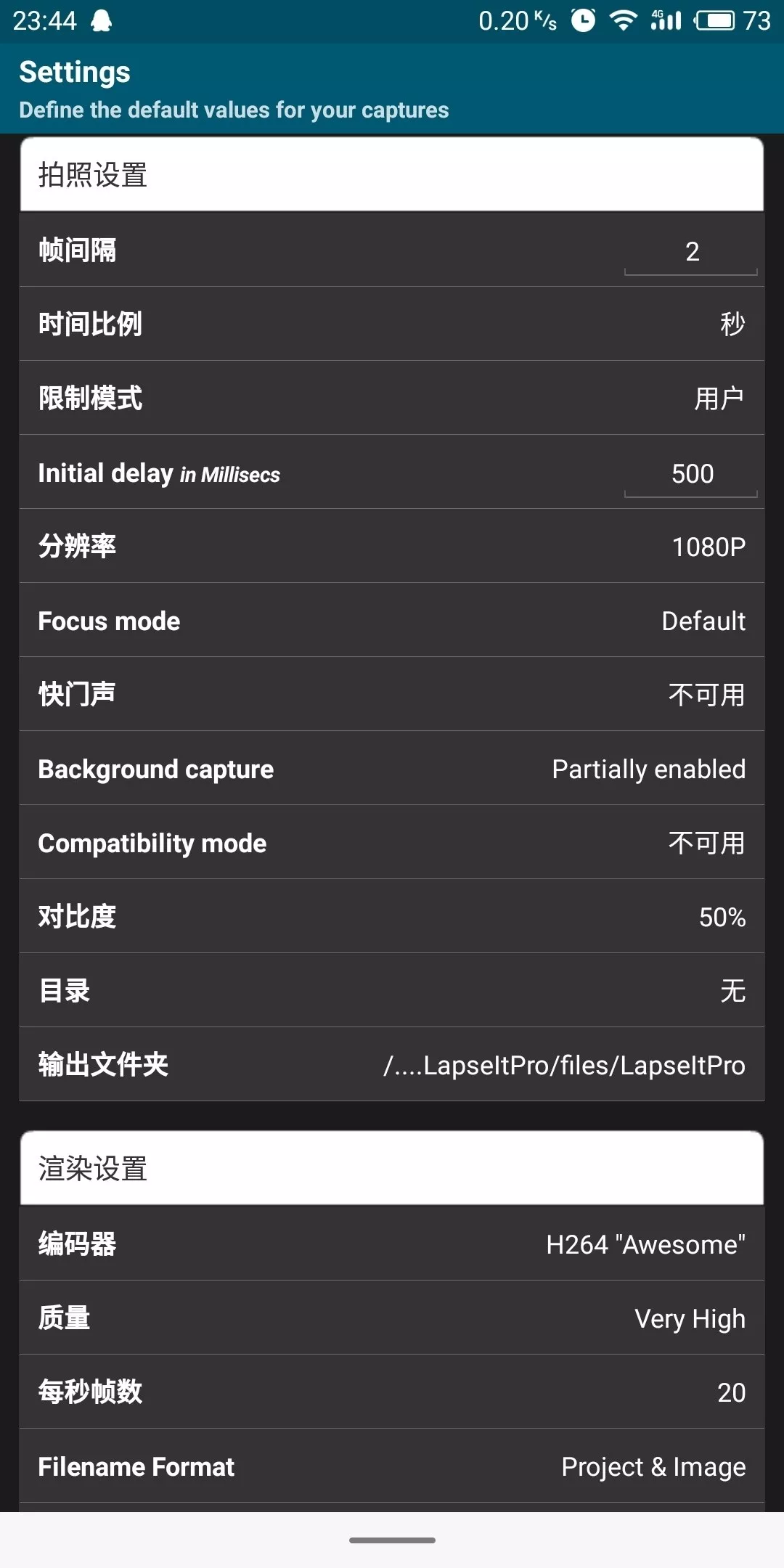Select the 渲染设置 section header

pos(392,1167)
